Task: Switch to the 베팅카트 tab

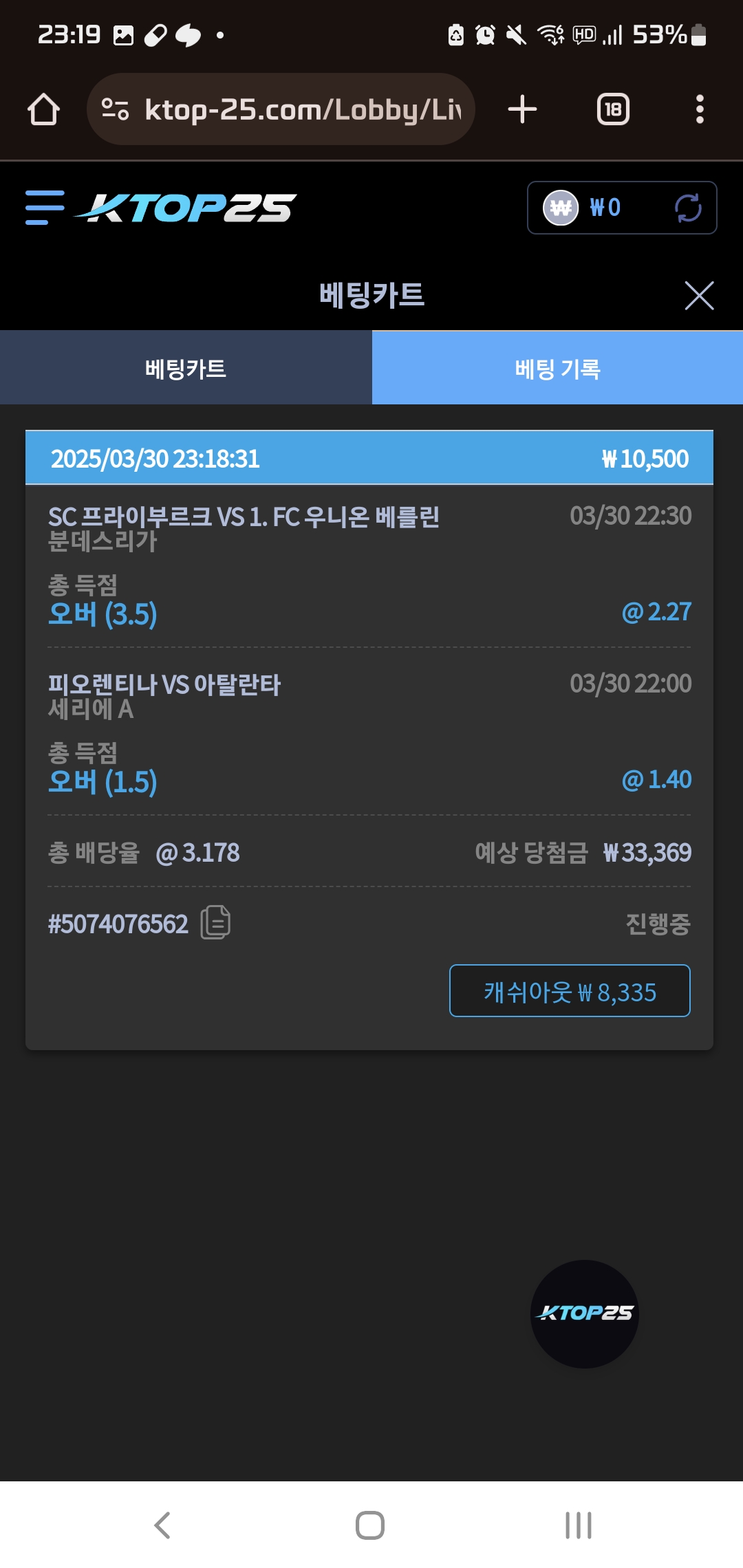Action: (186, 369)
